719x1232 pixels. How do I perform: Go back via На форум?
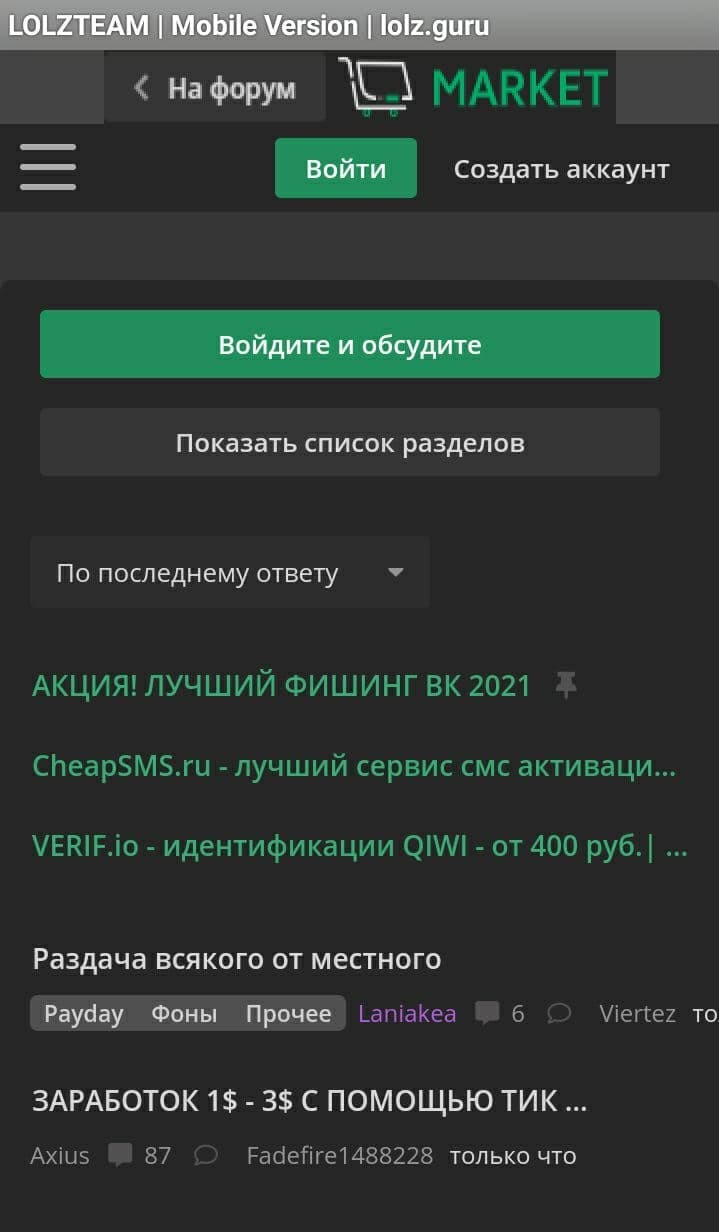pyautogui.click(x=215, y=88)
